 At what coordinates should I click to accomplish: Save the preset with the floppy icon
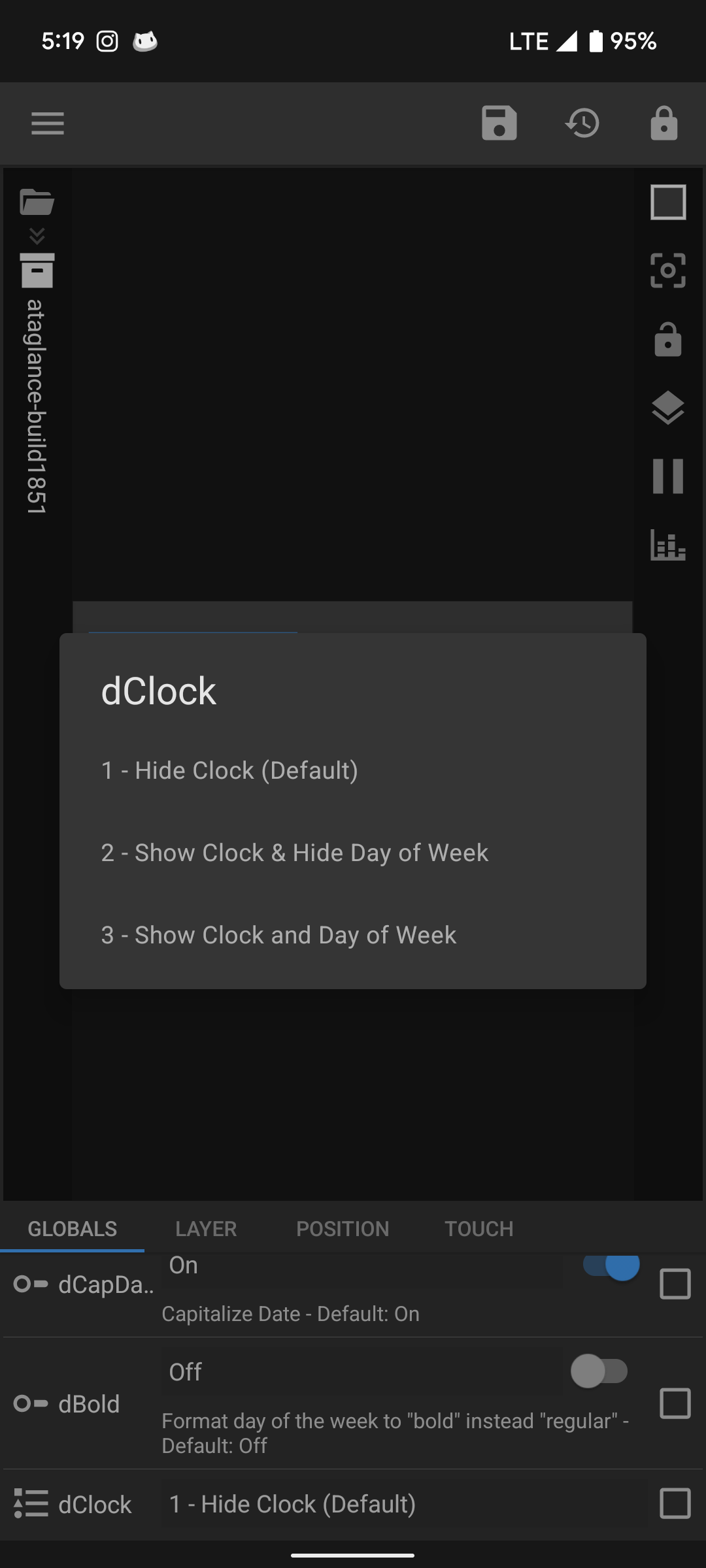499,123
